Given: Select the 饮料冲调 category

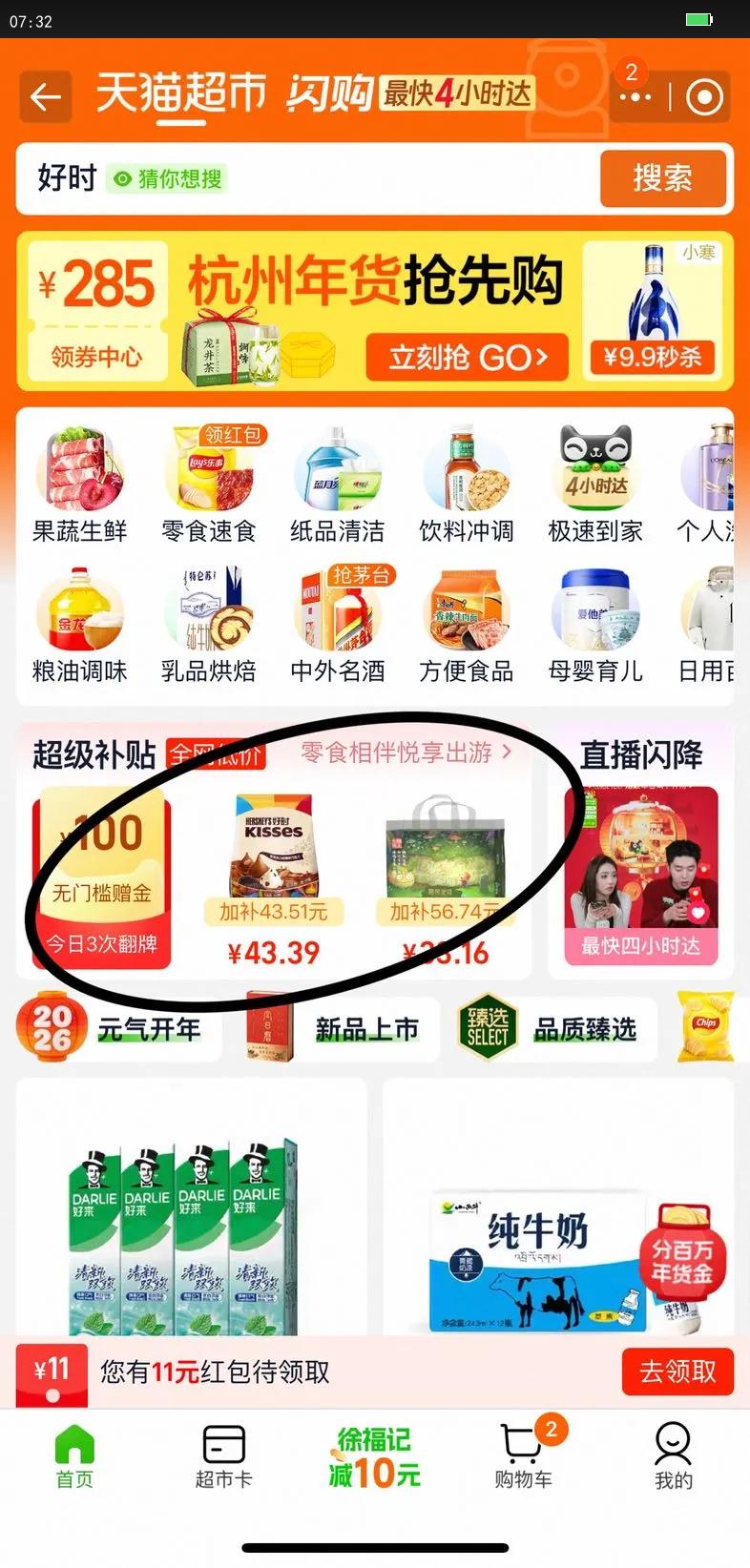Looking at the screenshot, I should coord(467,485).
